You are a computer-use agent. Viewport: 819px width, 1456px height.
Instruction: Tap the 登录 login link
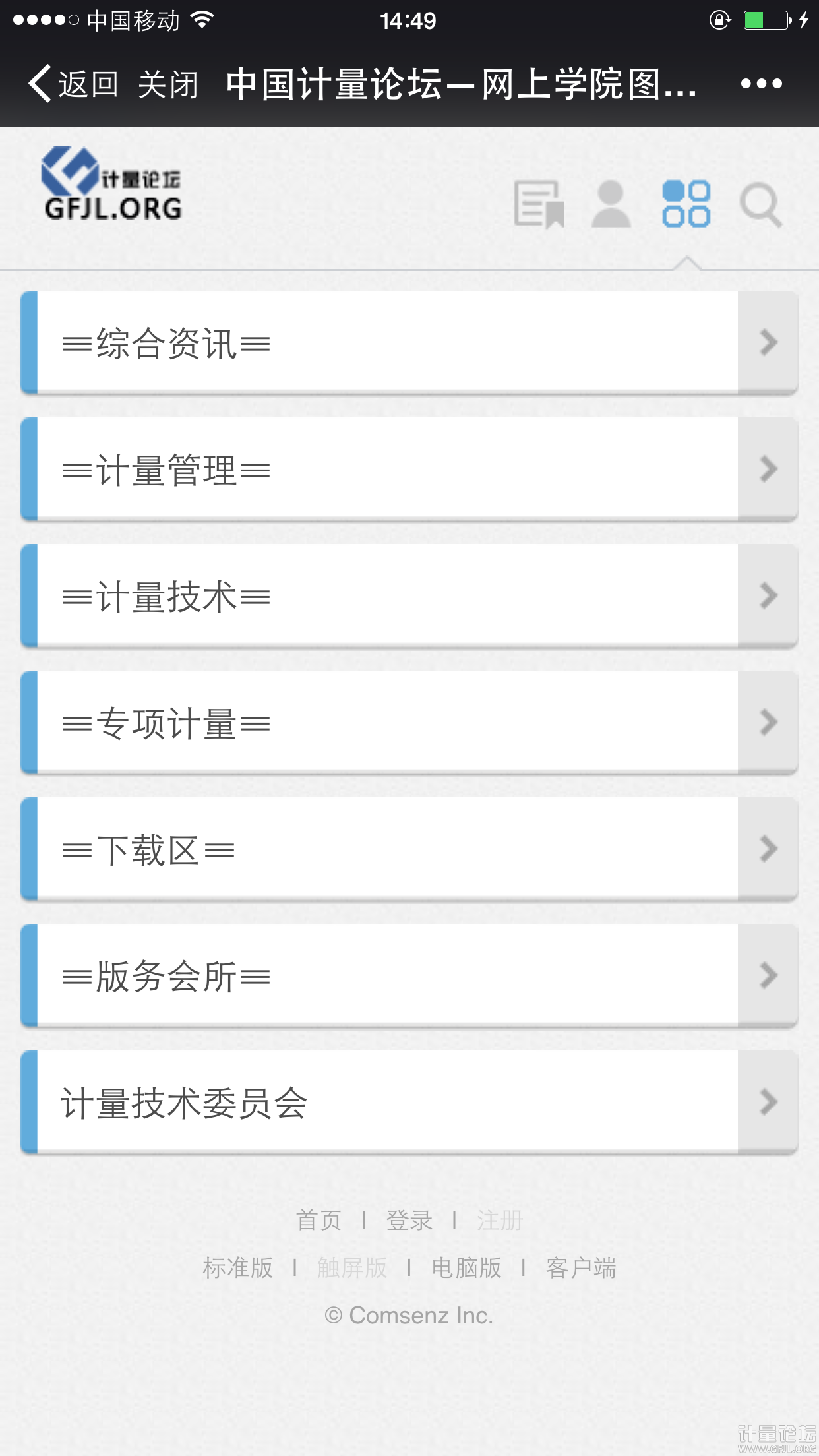click(x=409, y=1220)
